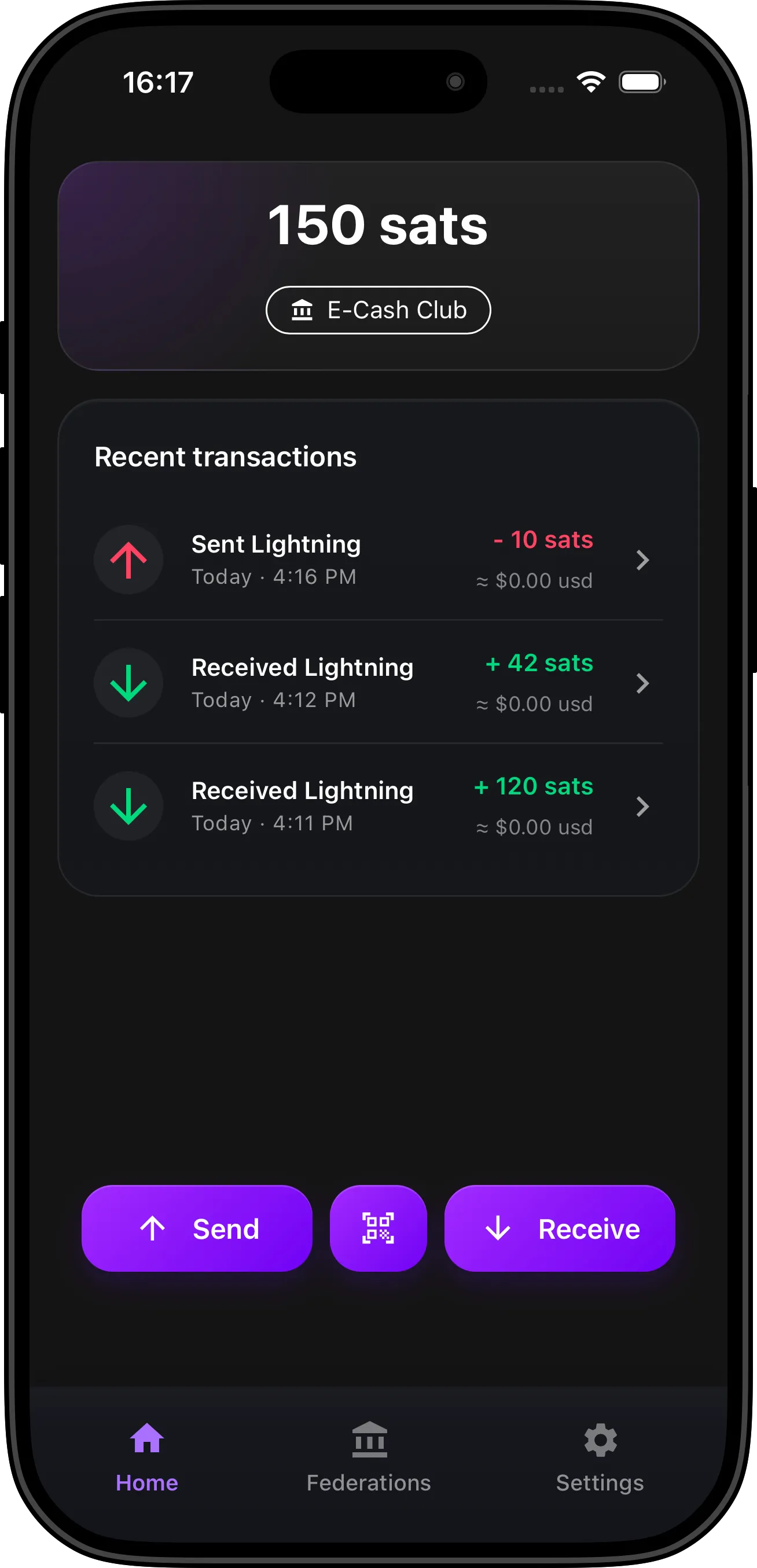Switch to the Federations tab
Viewport: 757px width, 1568px height.
pyautogui.click(x=368, y=1461)
